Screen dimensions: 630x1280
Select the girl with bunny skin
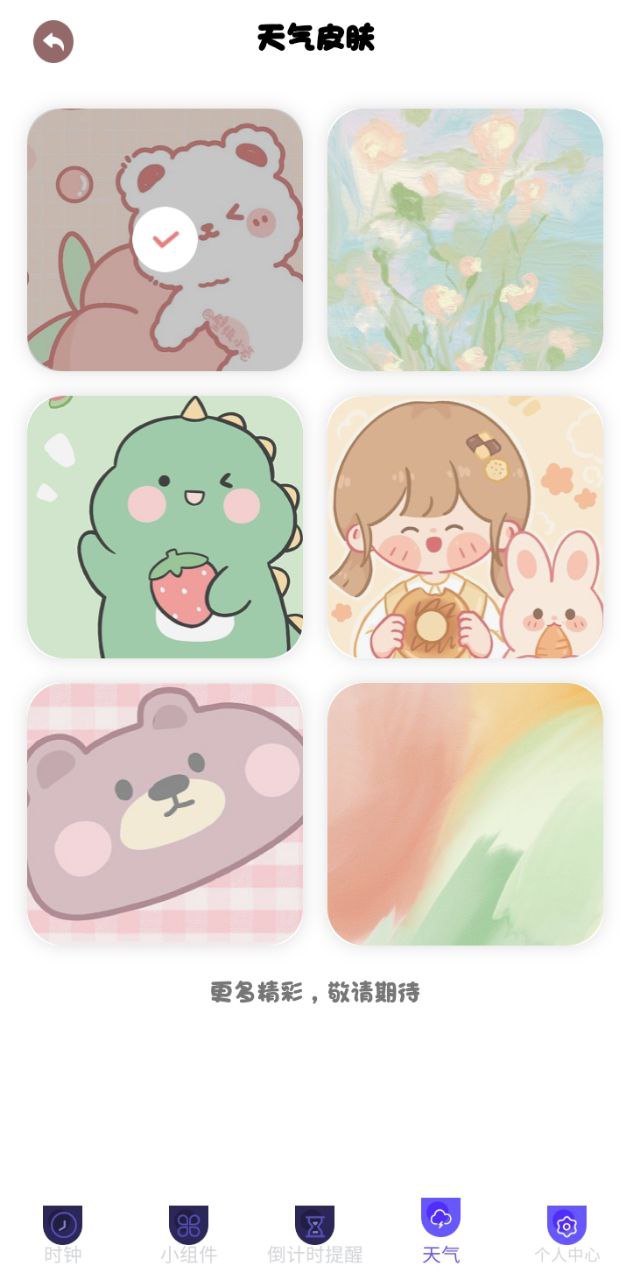click(465, 527)
